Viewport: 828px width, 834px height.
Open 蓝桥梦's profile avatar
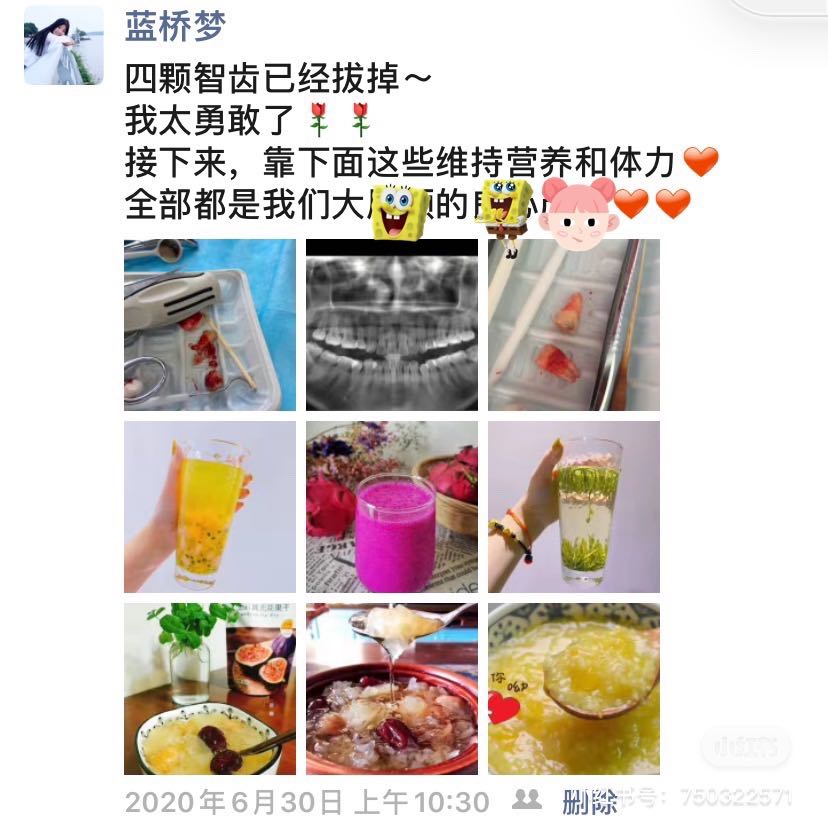point(63,45)
